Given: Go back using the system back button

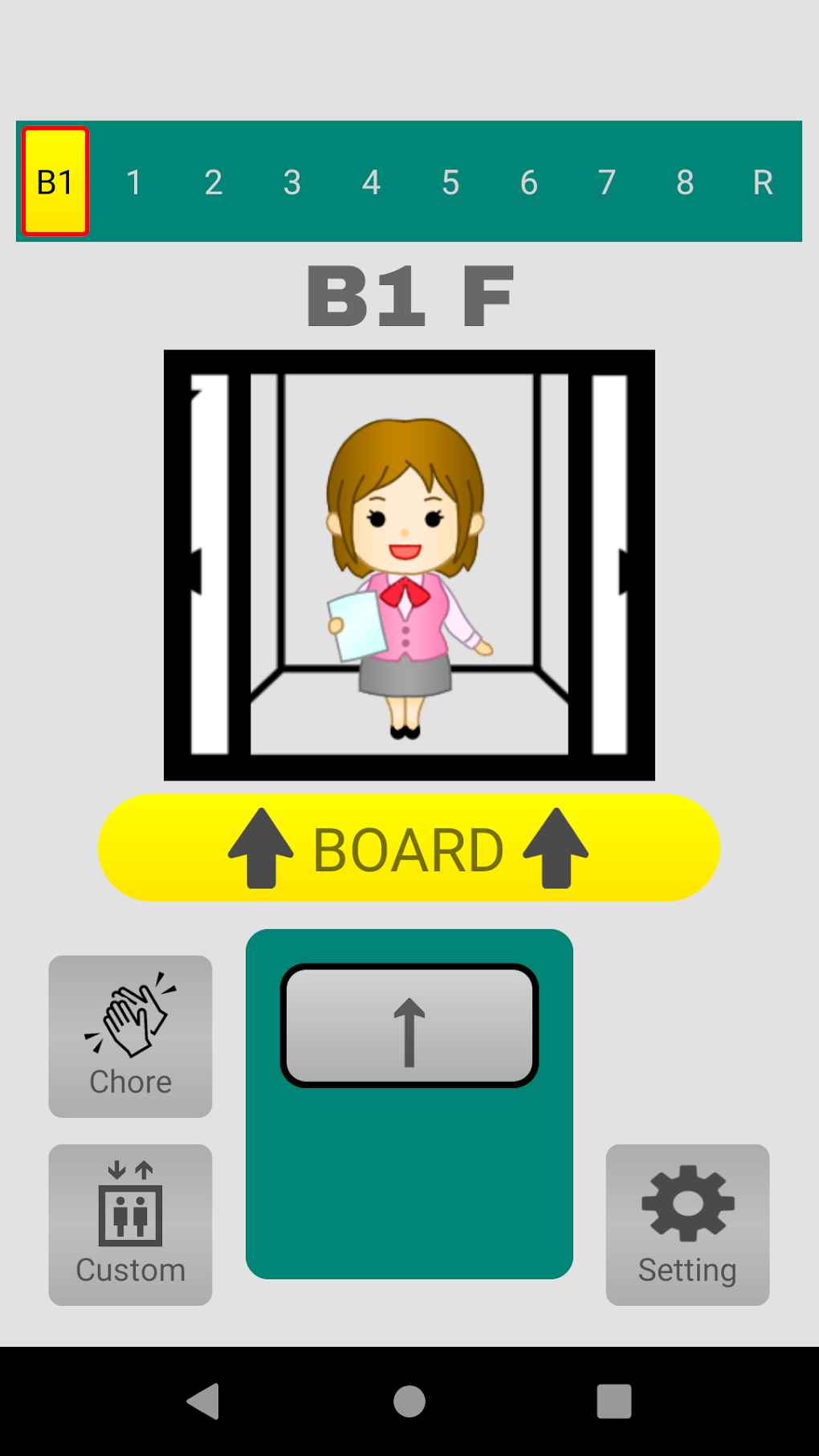Looking at the screenshot, I should pyautogui.click(x=203, y=1401).
